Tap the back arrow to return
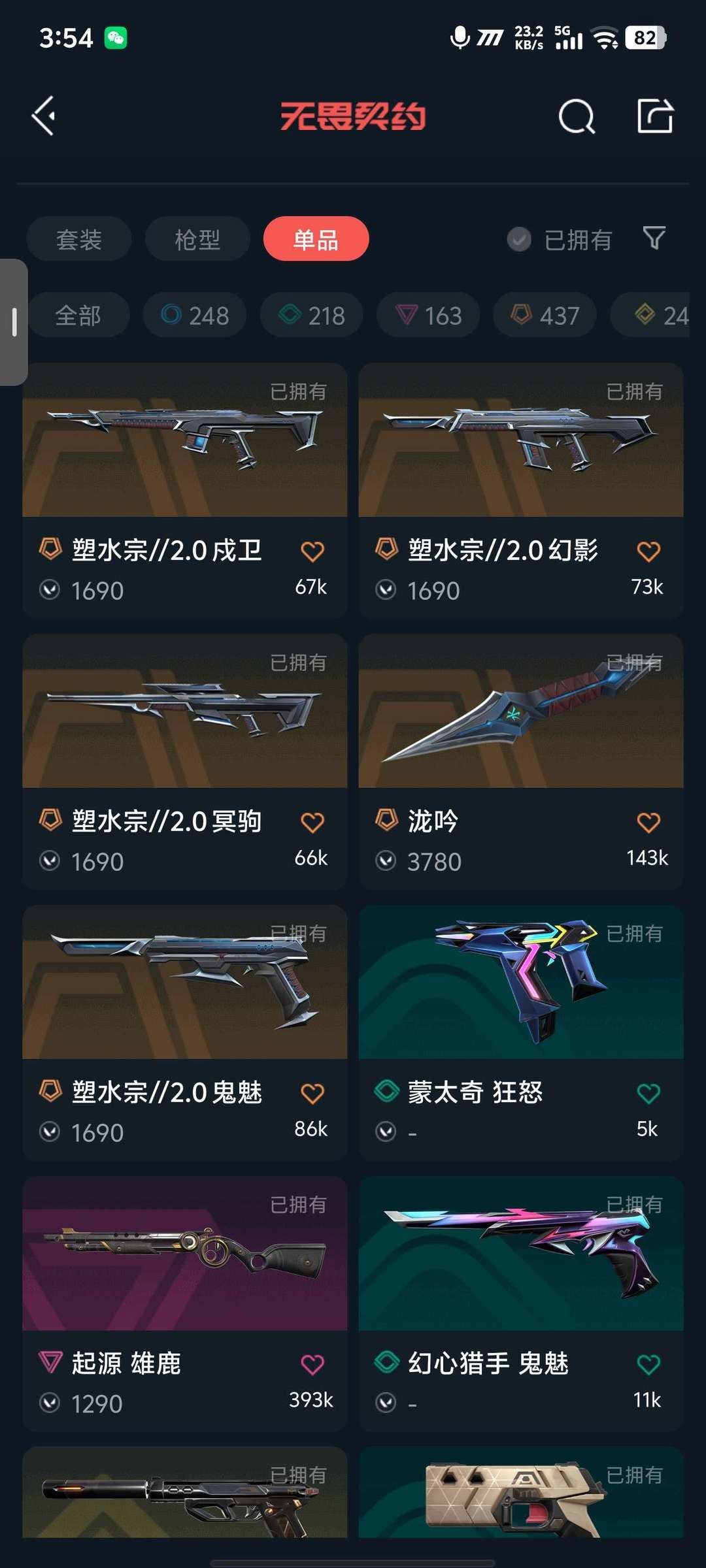The image size is (706, 1568). coord(43,116)
